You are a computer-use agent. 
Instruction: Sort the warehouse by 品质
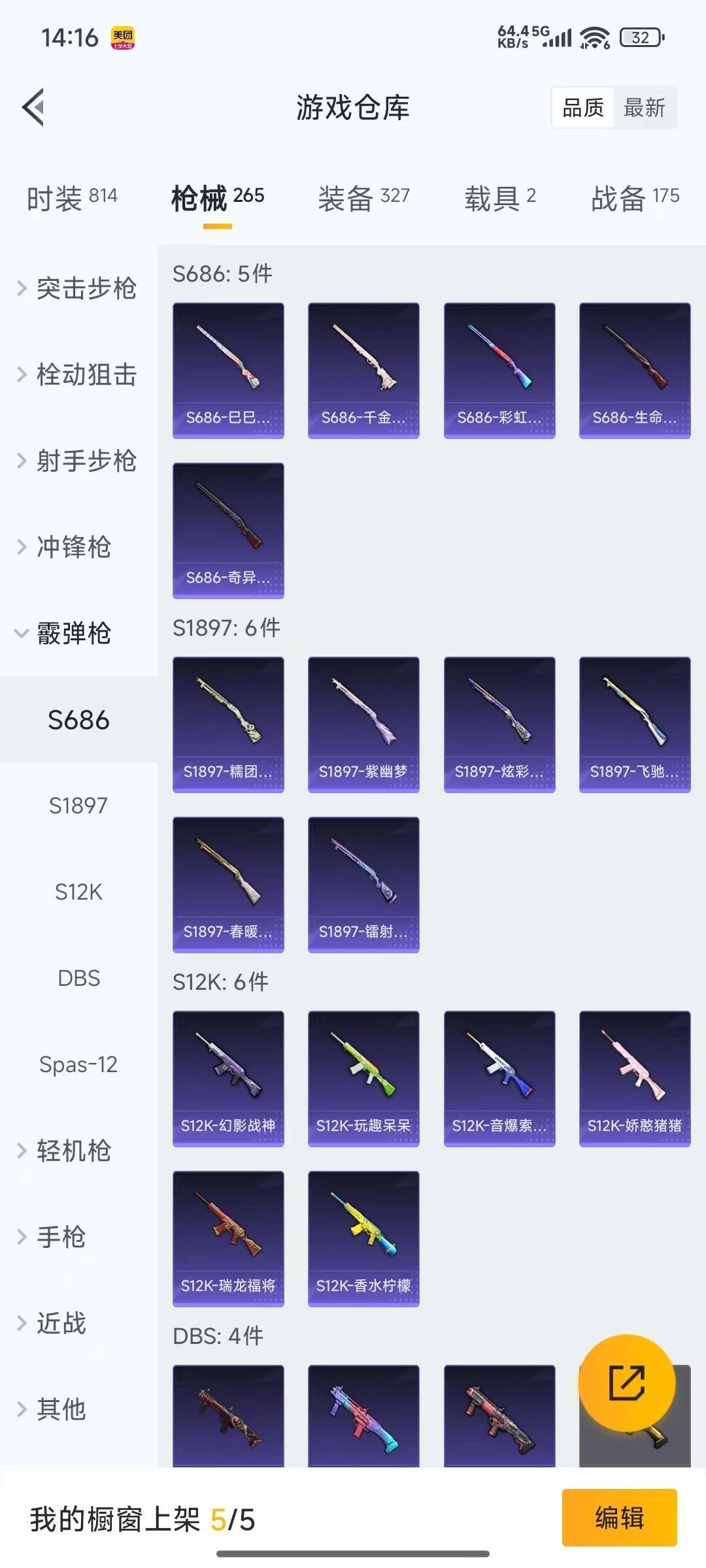pos(583,108)
